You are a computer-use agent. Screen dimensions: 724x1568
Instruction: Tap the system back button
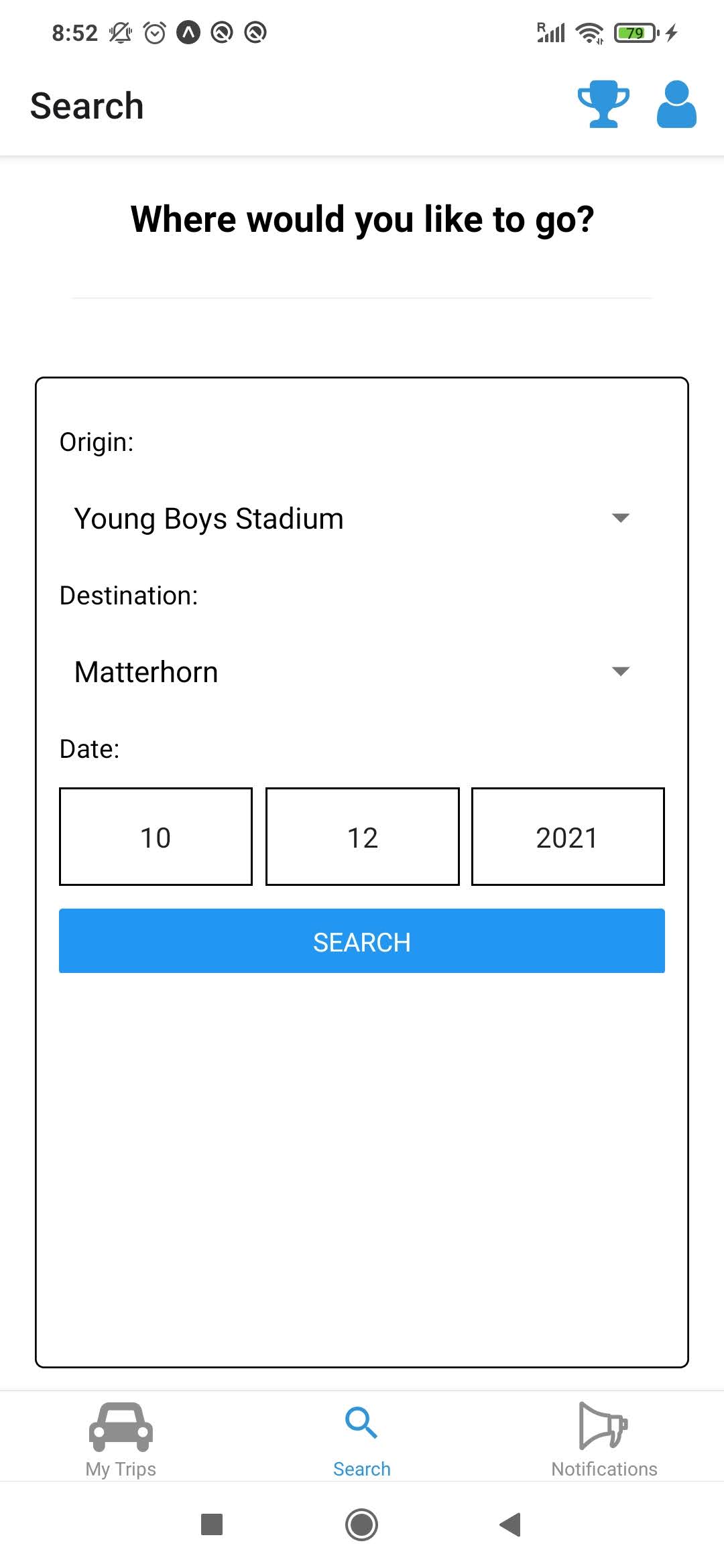[x=511, y=1524]
